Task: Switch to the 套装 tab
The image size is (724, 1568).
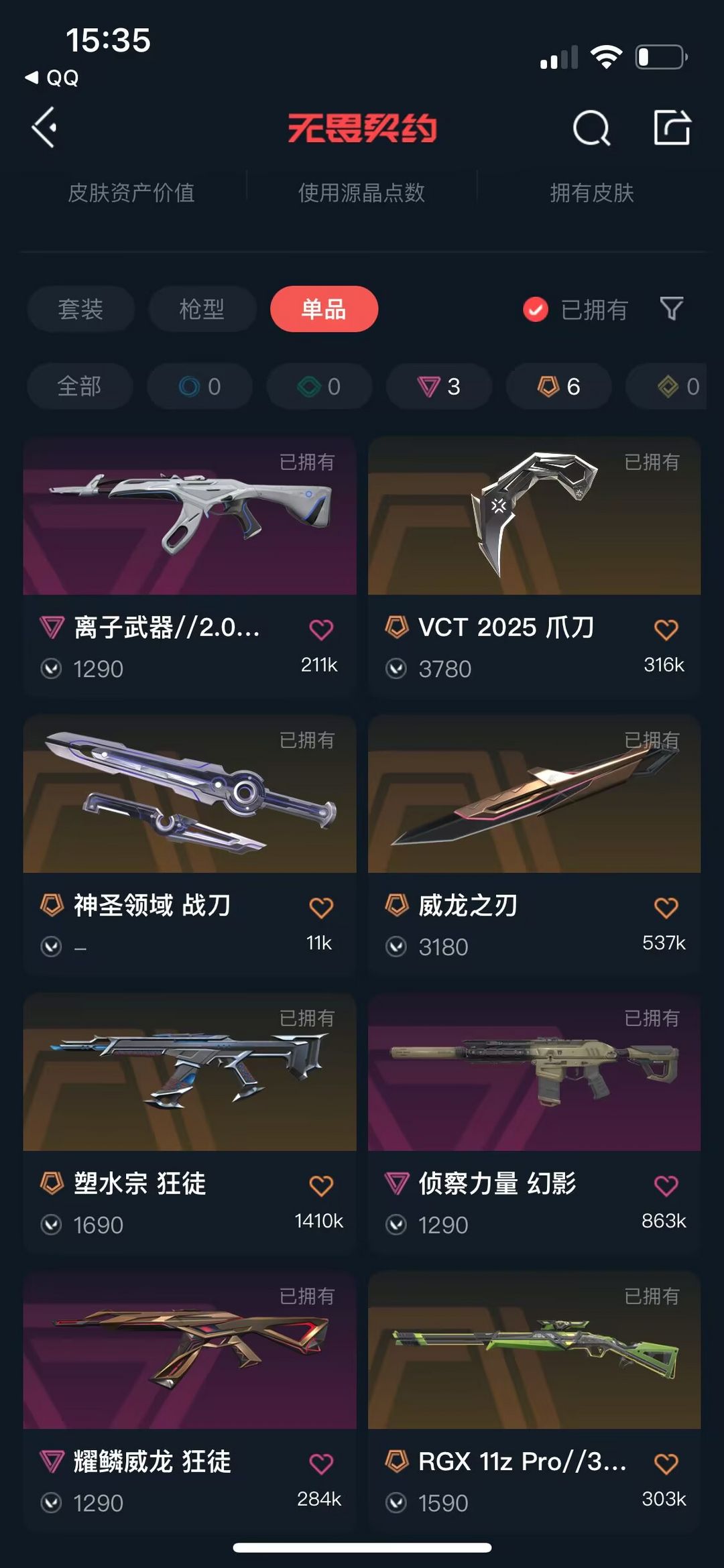Action: click(x=80, y=309)
